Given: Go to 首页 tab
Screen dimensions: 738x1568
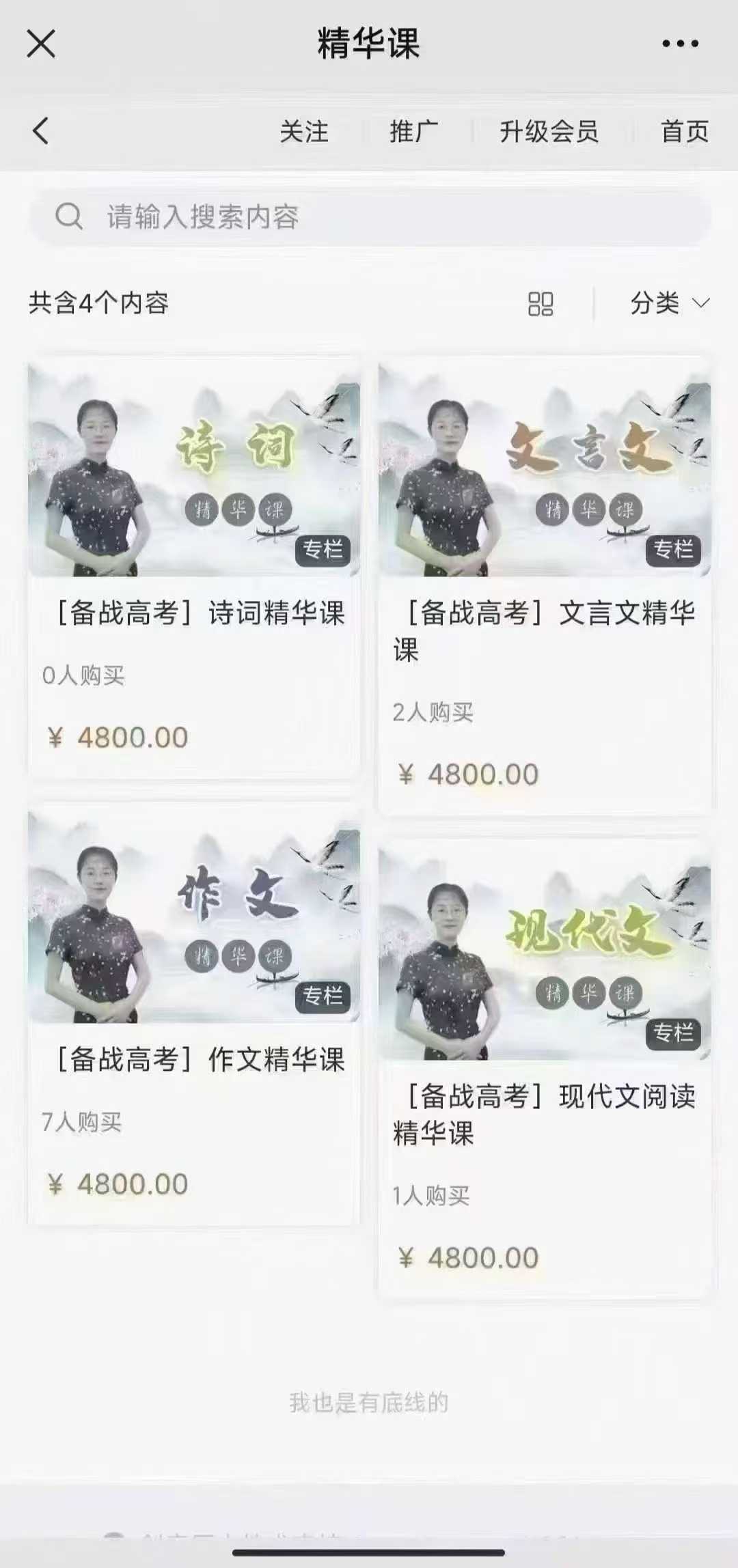Looking at the screenshot, I should coord(685,132).
